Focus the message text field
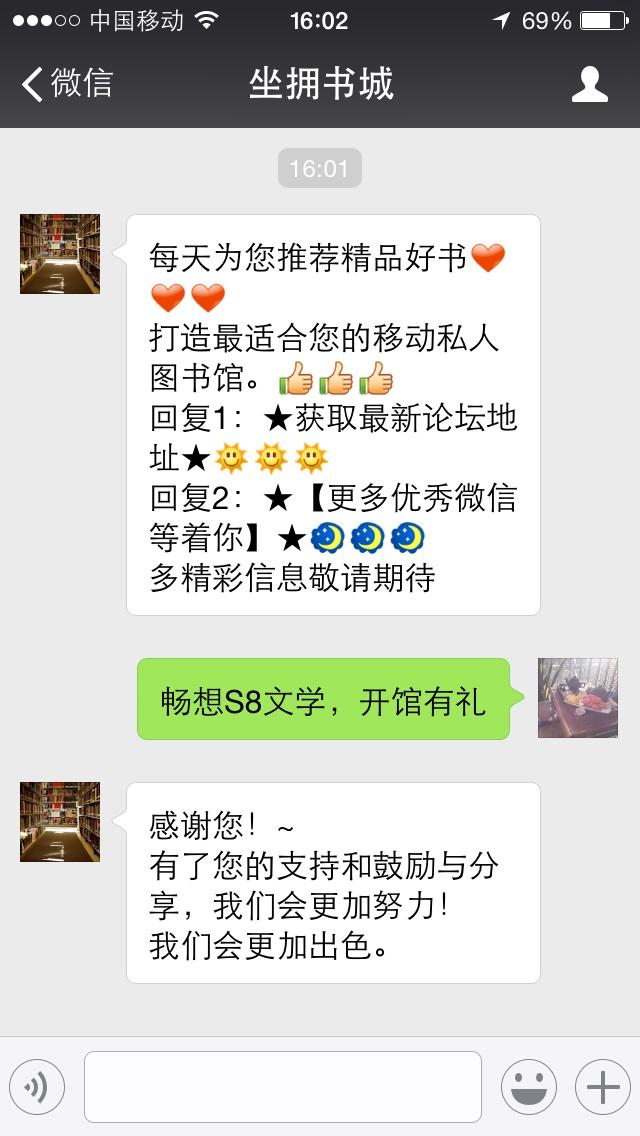 click(283, 1087)
